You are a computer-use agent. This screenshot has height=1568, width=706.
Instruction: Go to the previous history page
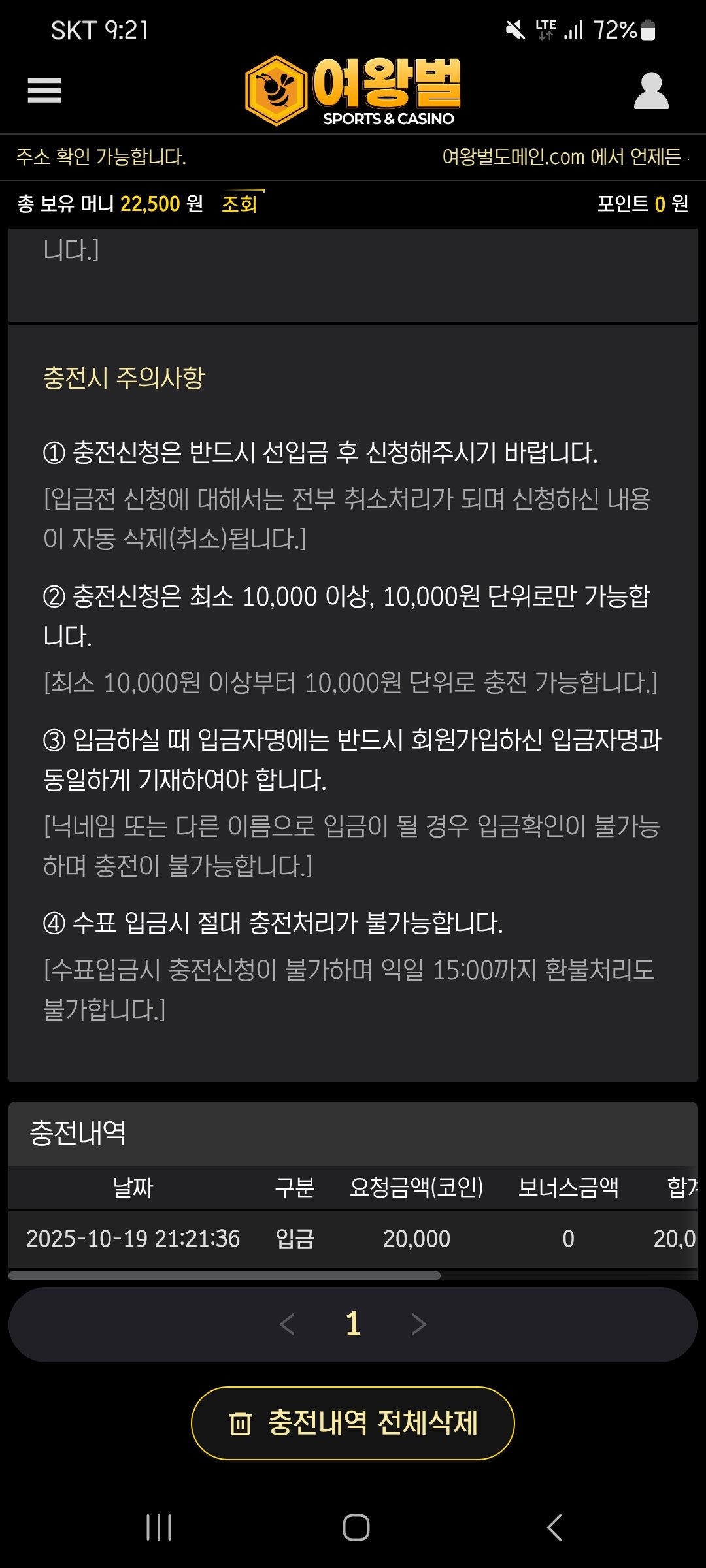[287, 1324]
